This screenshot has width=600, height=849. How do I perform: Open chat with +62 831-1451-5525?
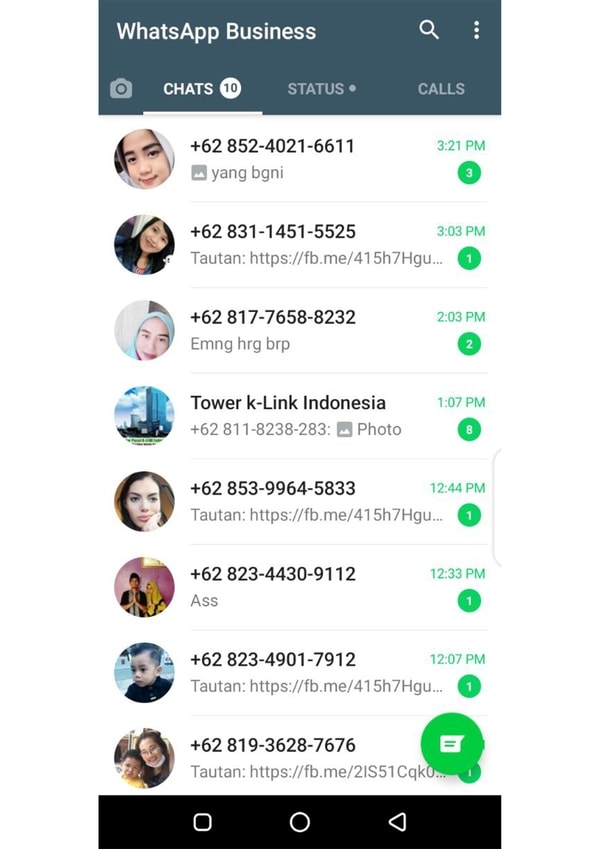click(300, 245)
